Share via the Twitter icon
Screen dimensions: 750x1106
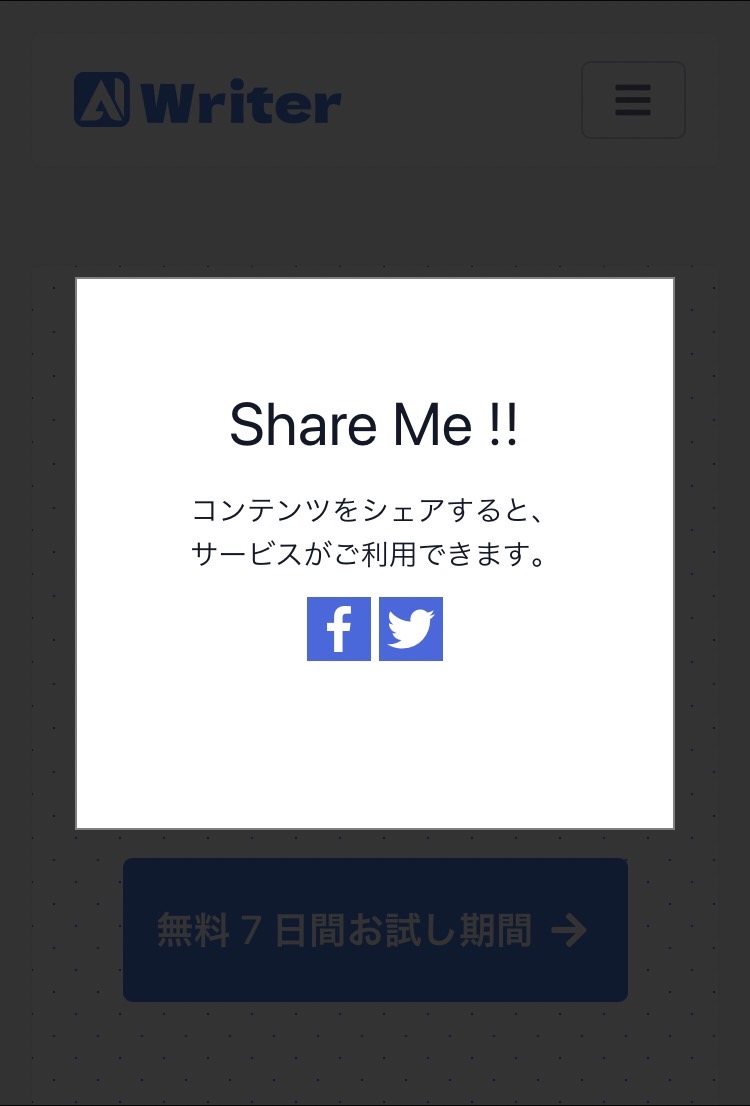click(x=411, y=629)
